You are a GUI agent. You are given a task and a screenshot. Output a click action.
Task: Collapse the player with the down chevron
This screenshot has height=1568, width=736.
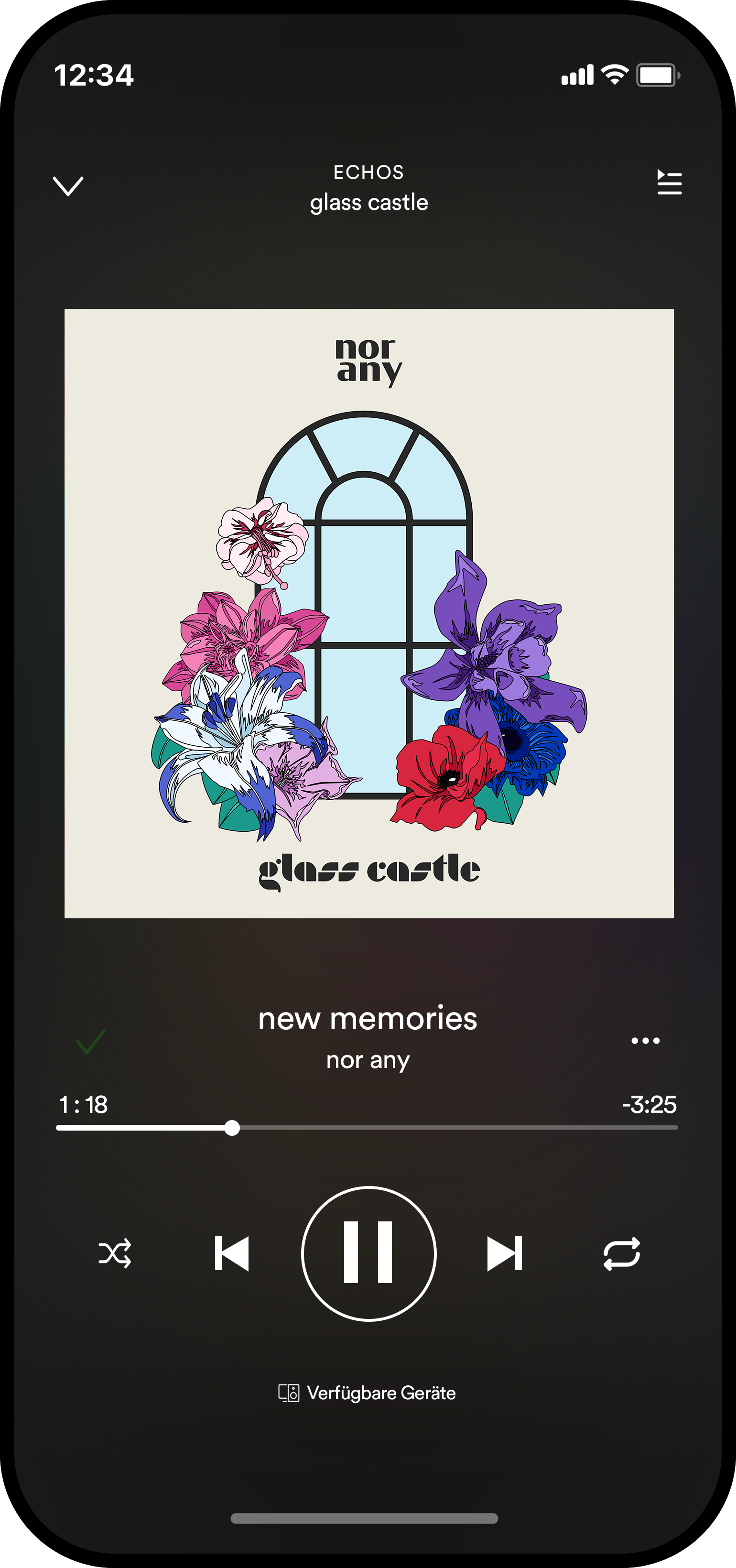[68, 185]
